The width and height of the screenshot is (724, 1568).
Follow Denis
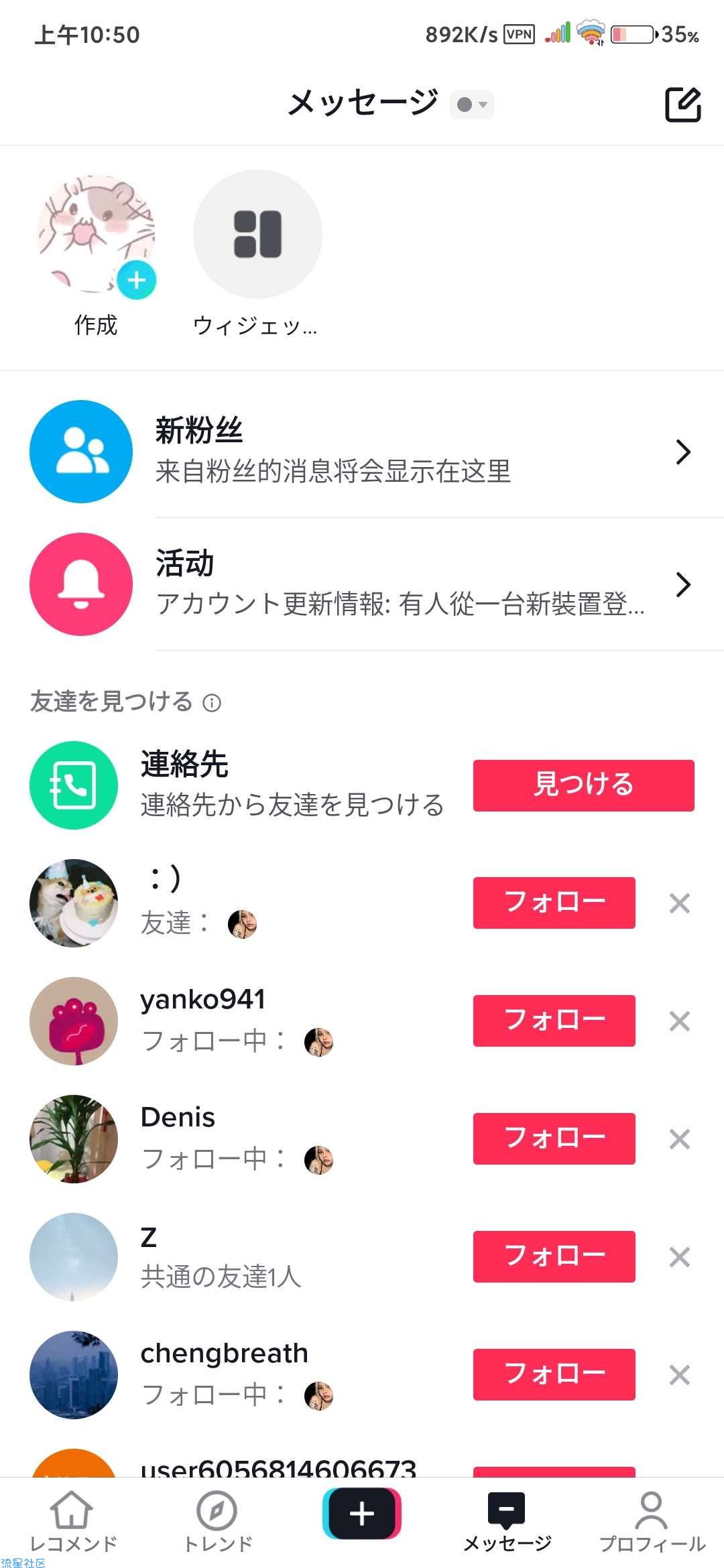tap(554, 1138)
